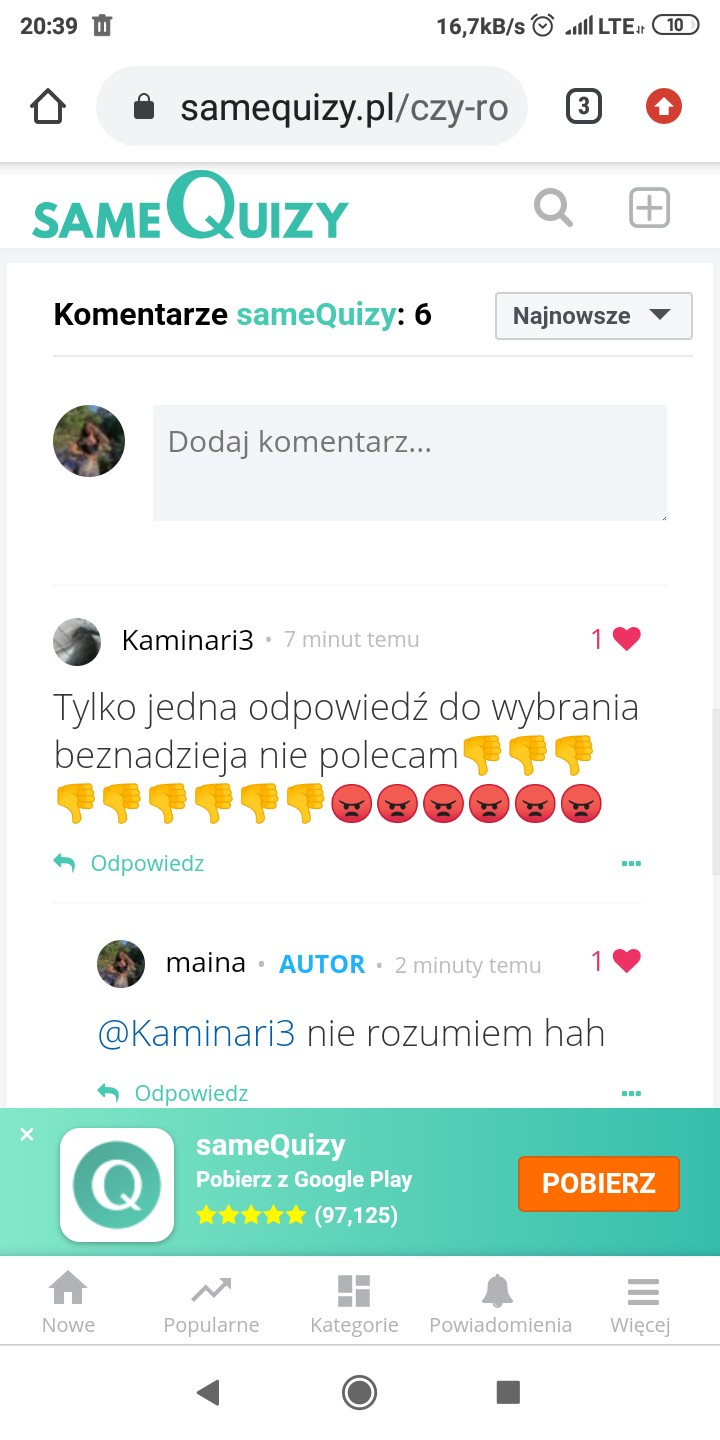This screenshot has height=1440, width=720.
Task: Switch to the Nowe tab
Action: (68, 1304)
